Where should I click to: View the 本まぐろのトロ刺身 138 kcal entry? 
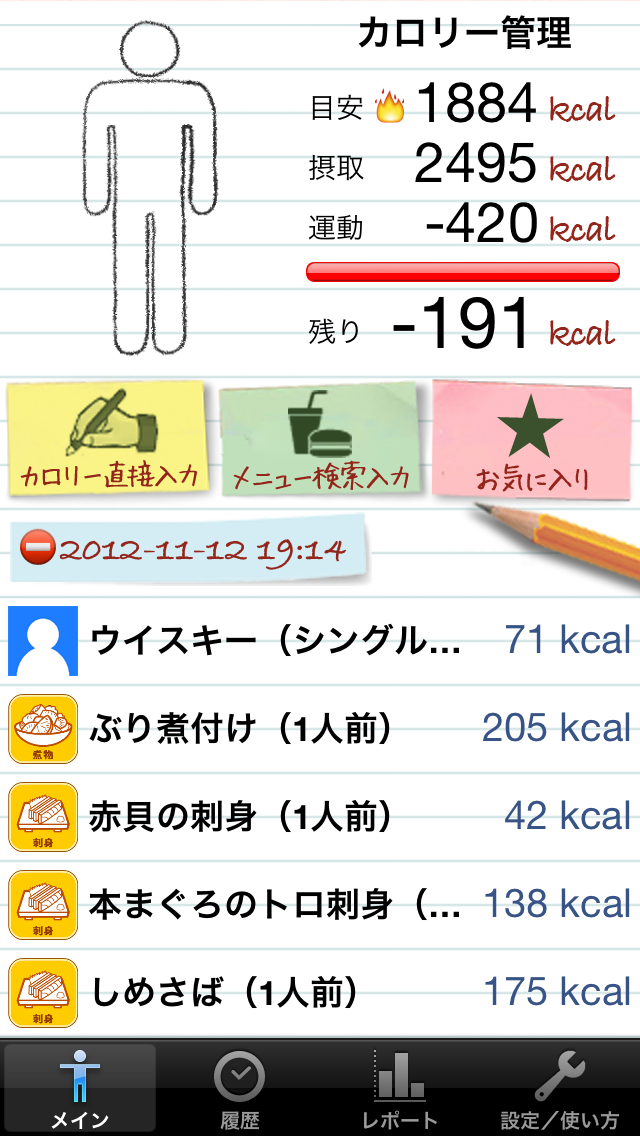(x=320, y=904)
